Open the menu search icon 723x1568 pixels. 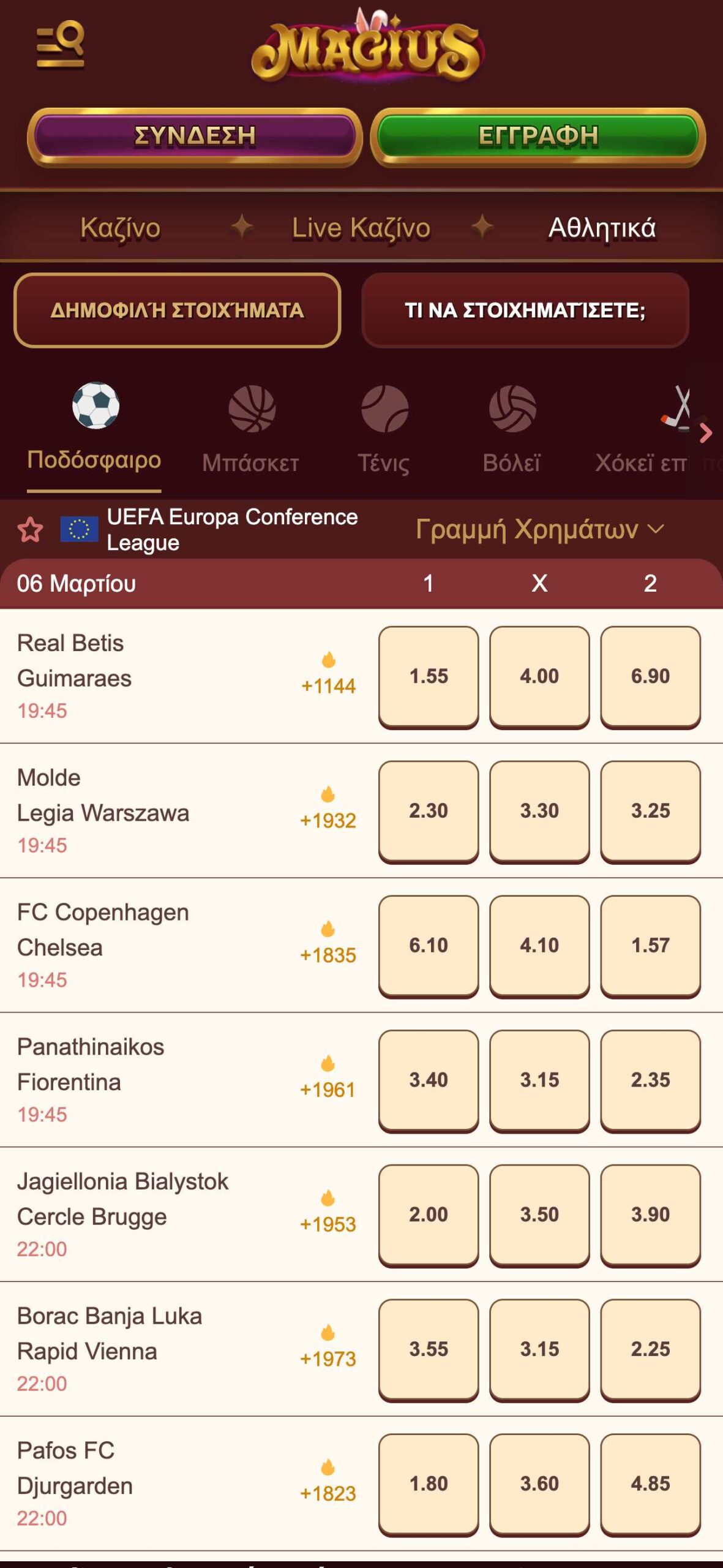click(x=60, y=45)
